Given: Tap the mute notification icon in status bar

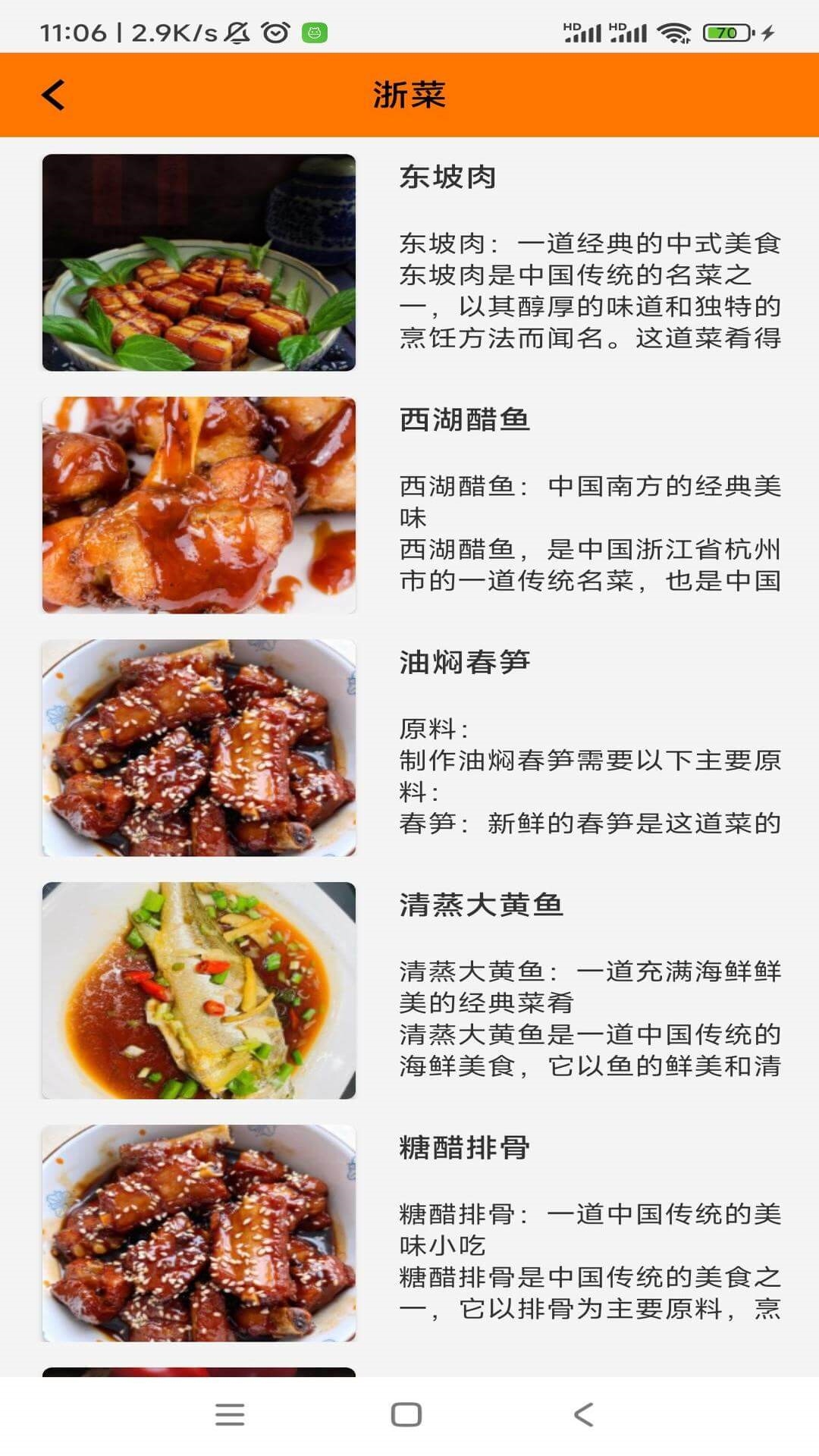Looking at the screenshot, I should click(x=236, y=32).
